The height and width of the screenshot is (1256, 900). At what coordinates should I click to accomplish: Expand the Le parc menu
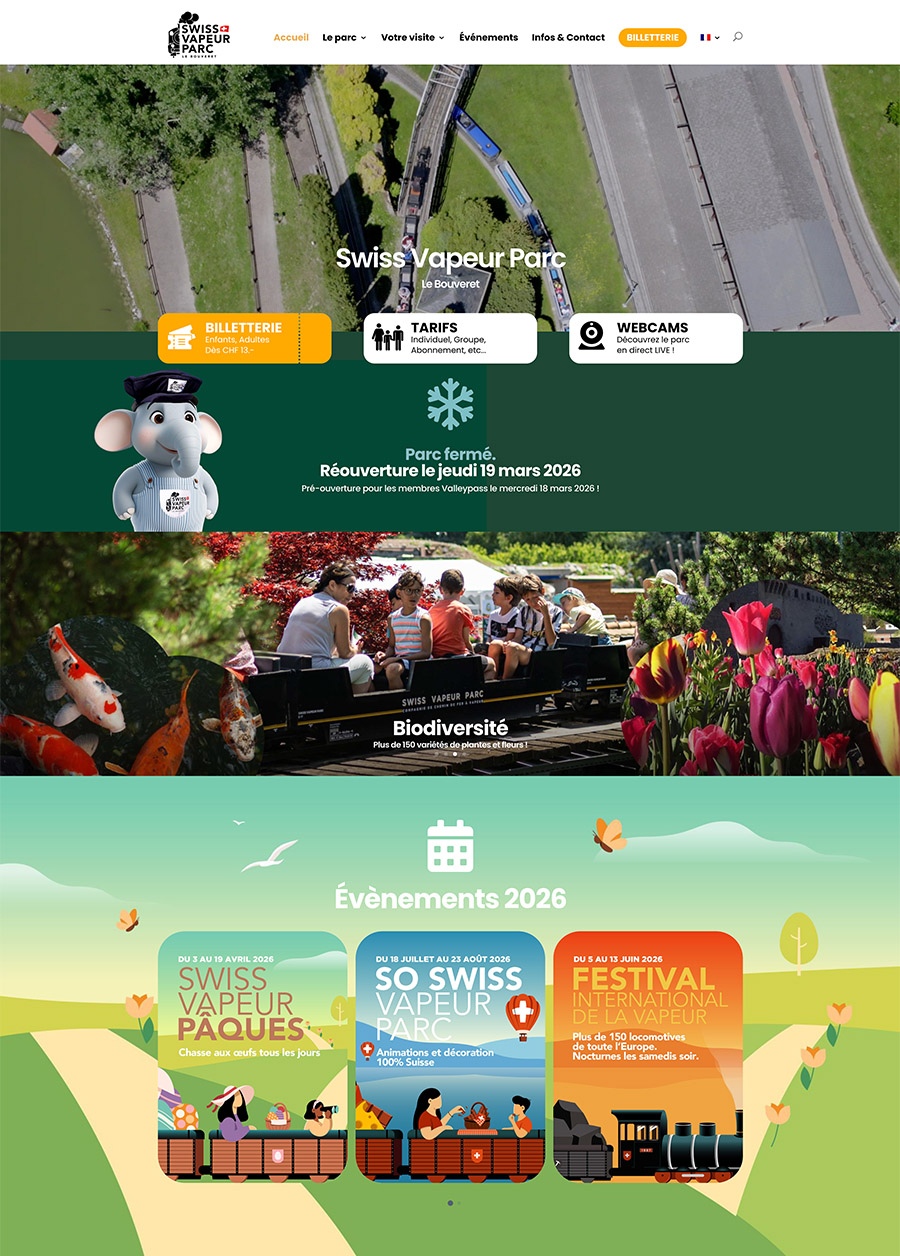pos(344,37)
